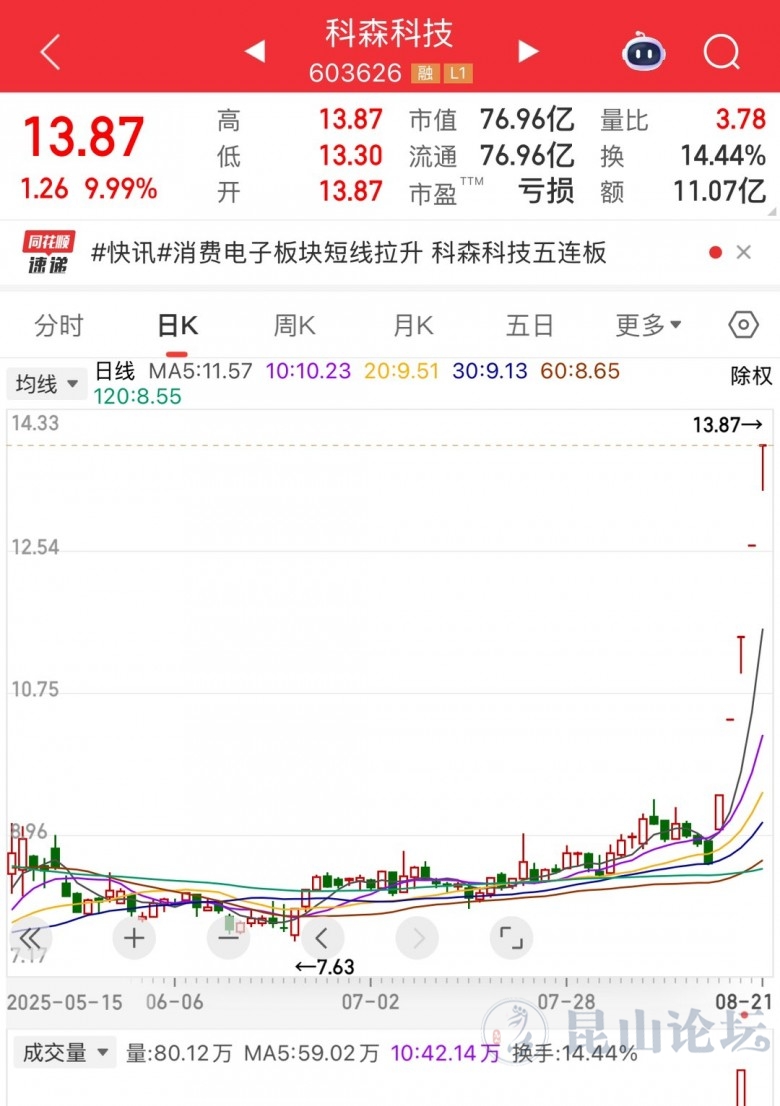This screenshot has width=780, height=1106.
Task: Expand the 更多 chart period dropdown
Action: click(x=648, y=326)
